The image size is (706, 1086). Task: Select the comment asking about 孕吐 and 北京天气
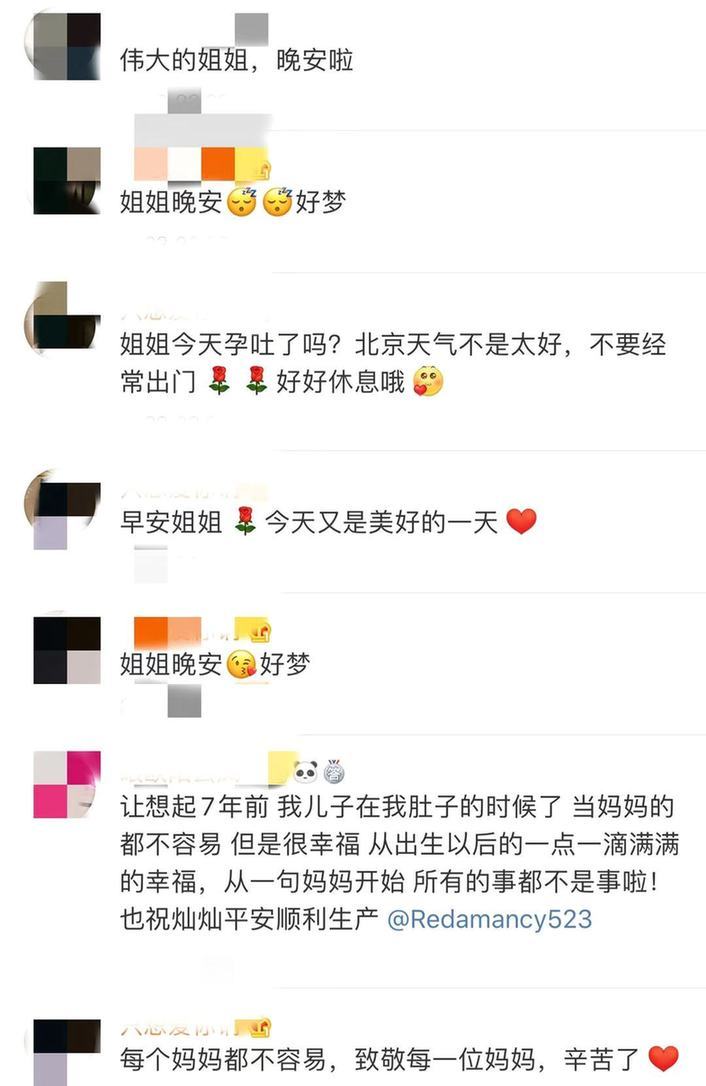(392, 363)
